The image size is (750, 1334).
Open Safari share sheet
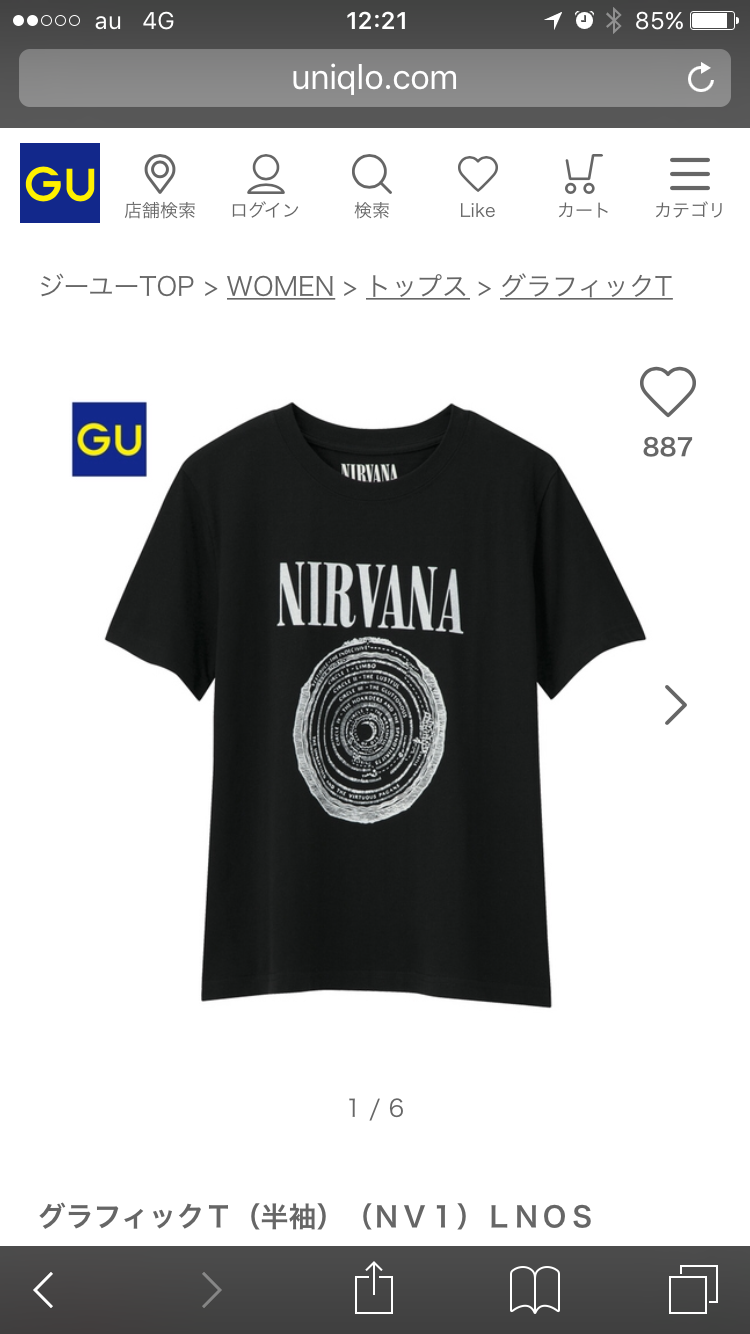[374, 1288]
